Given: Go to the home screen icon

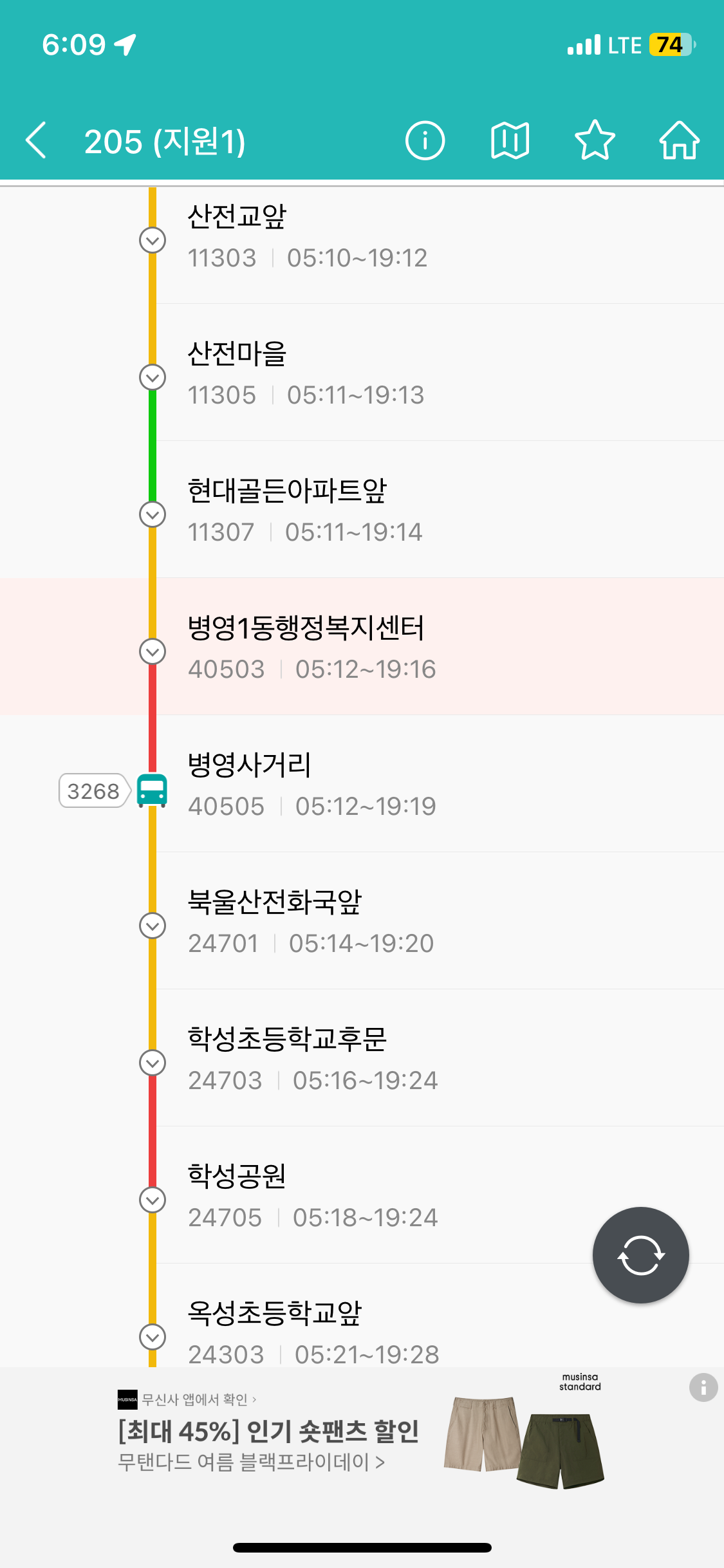Looking at the screenshot, I should click(x=679, y=140).
